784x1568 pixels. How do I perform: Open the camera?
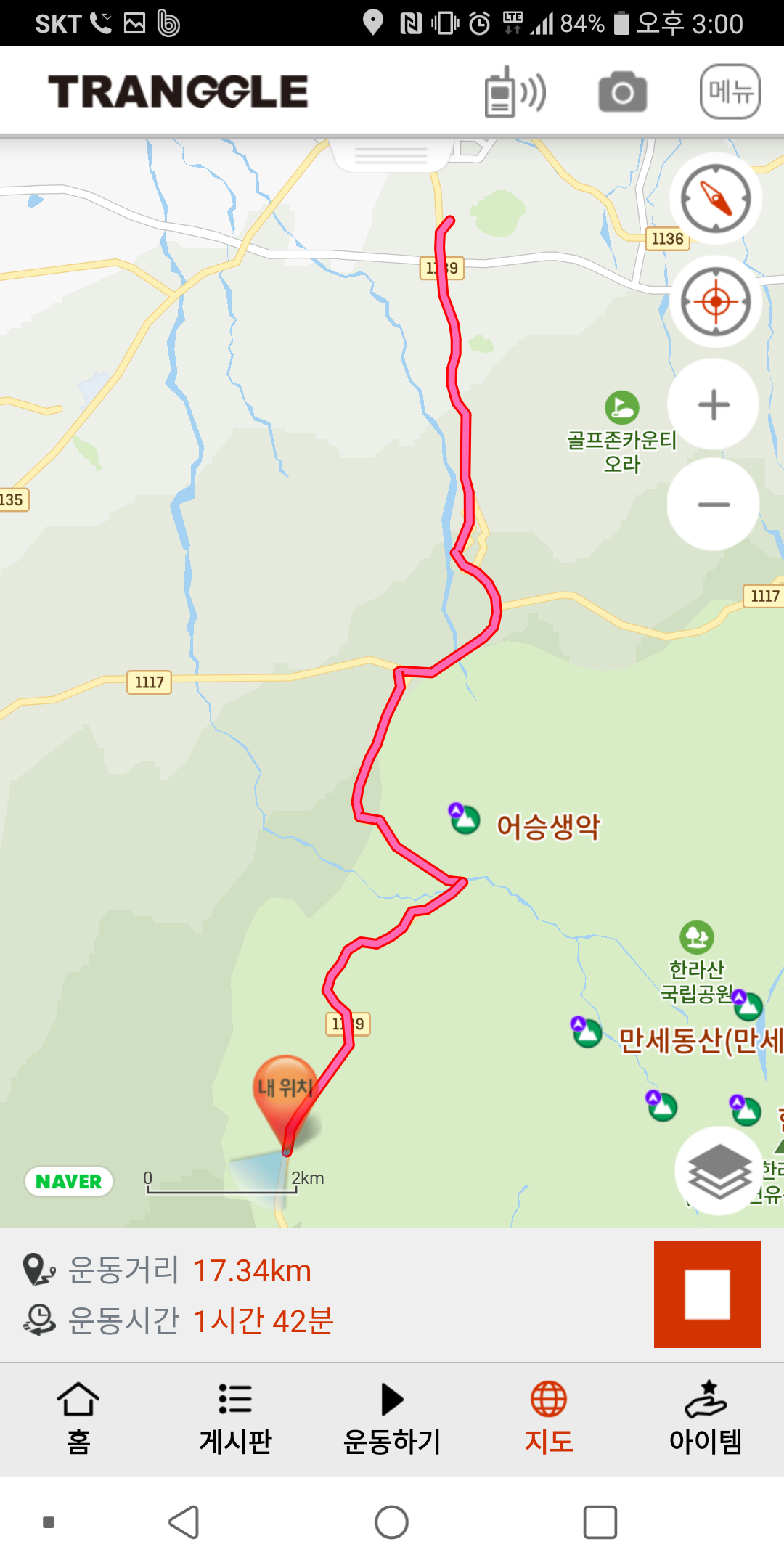(x=622, y=92)
